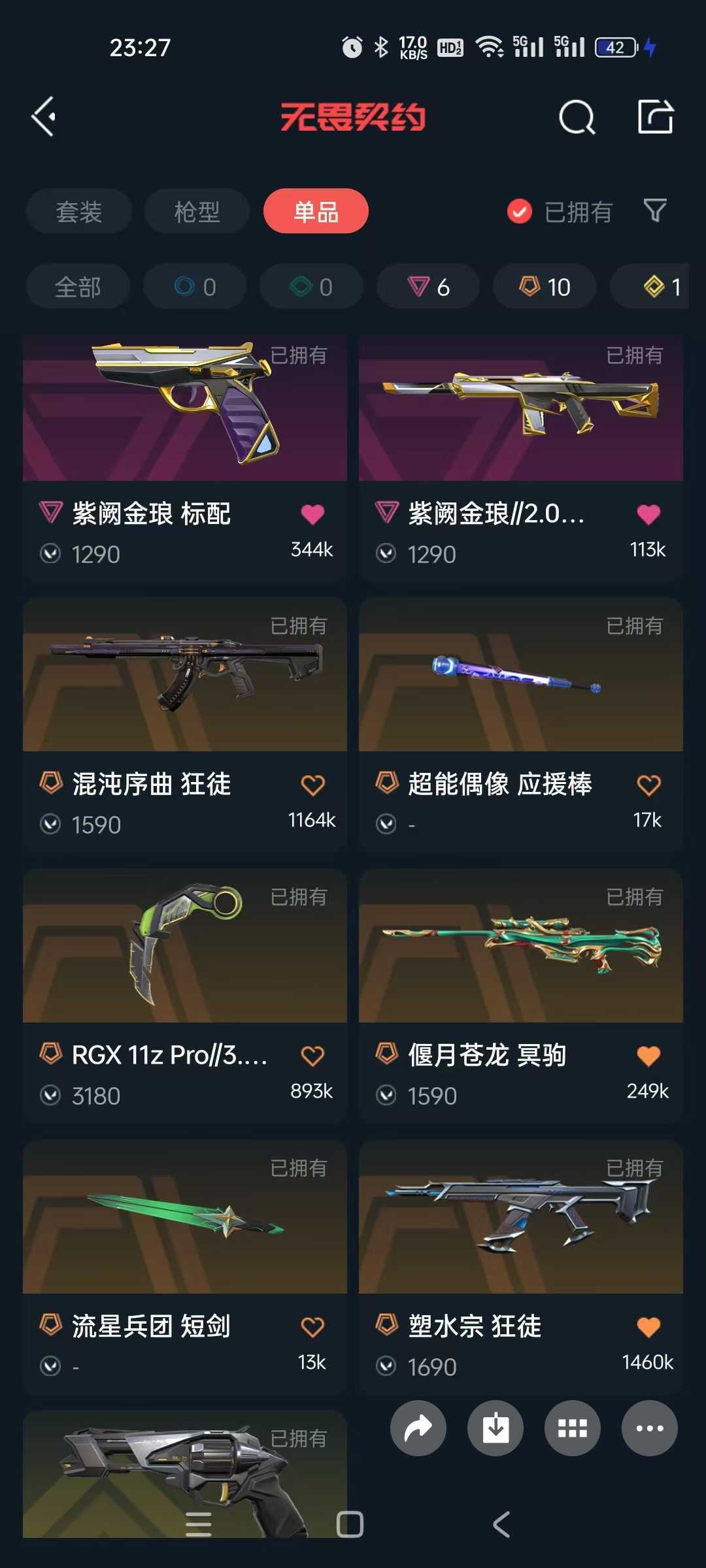The width and height of the screenshot is (706, 1568).
Task: Open the search icon in the header
Action: pos(577,118)
